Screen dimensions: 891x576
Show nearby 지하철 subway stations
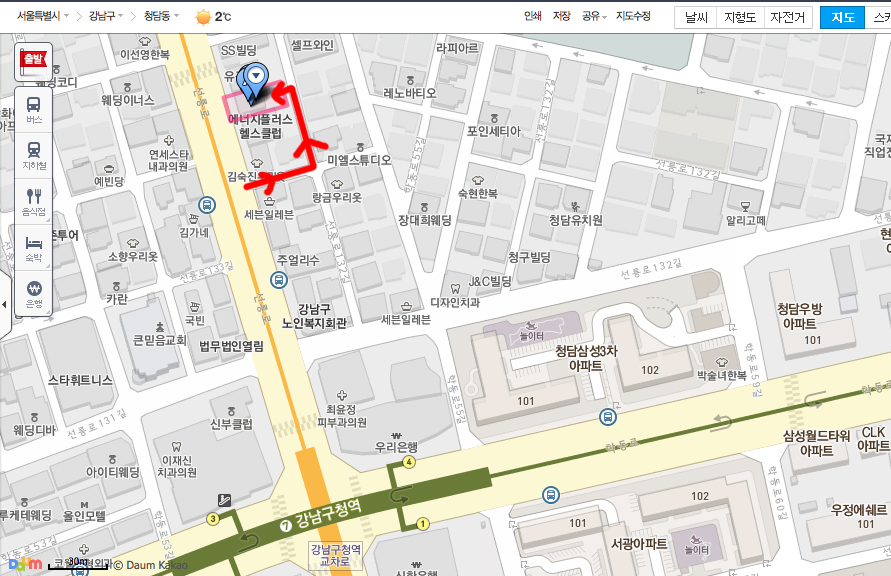pos(34,155)
